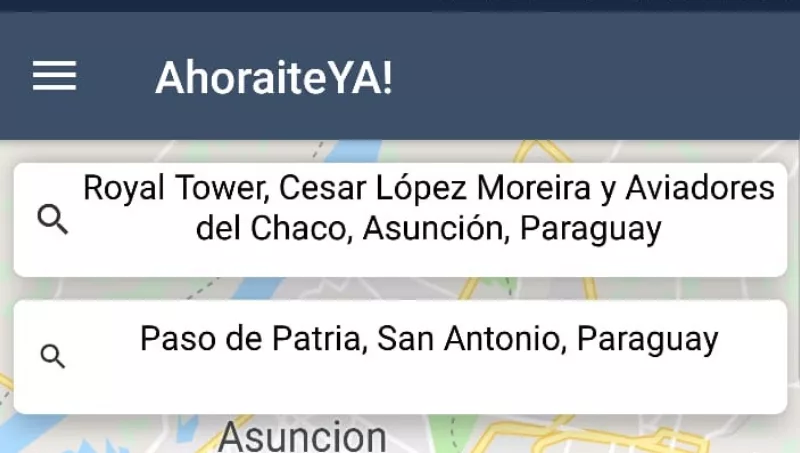Open the hamburger drawer menu
The image size is (800, 453).
point(54,76)
